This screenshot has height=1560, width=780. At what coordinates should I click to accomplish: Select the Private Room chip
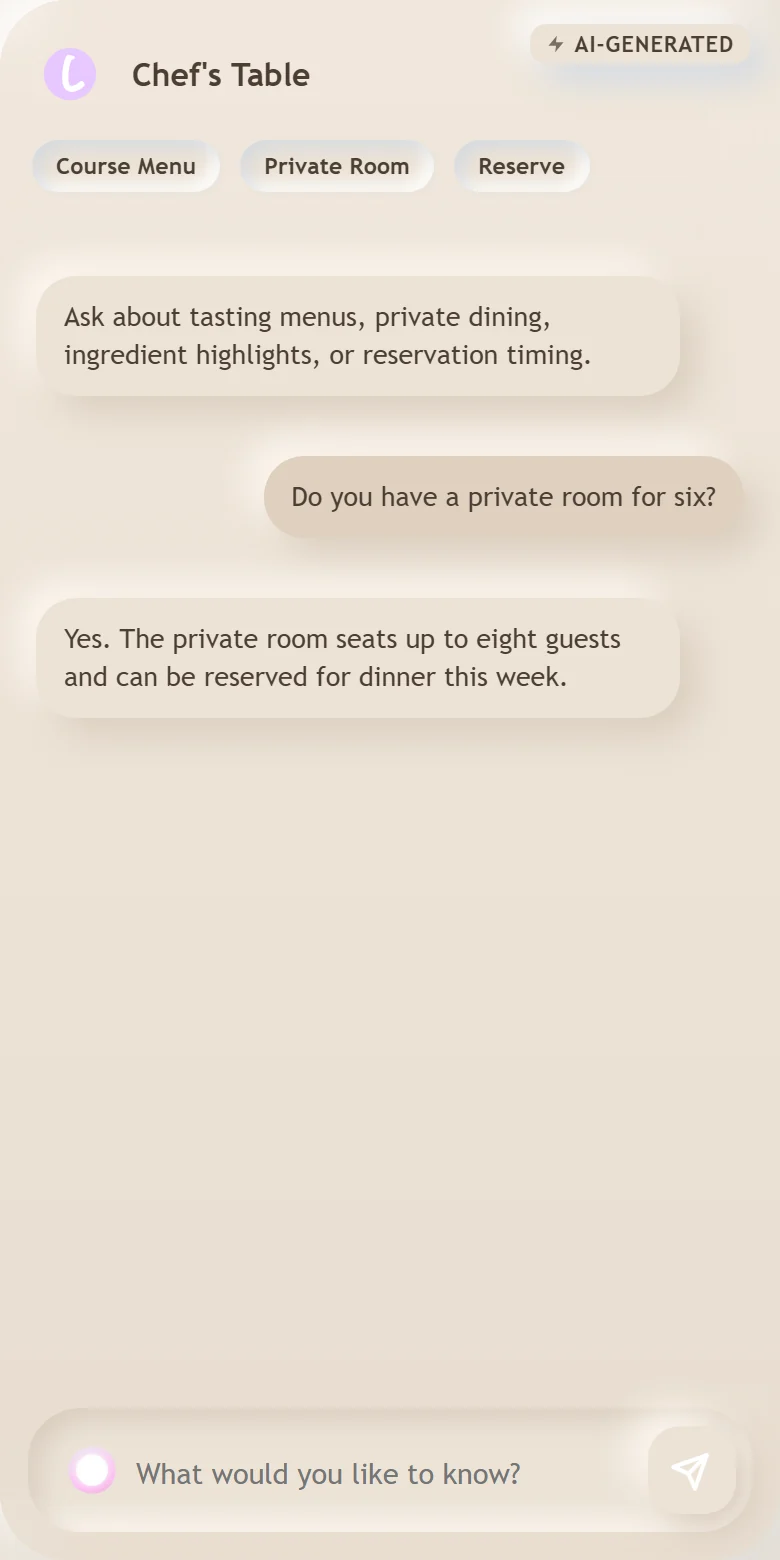pyautogui.click(x=337, y=166)
